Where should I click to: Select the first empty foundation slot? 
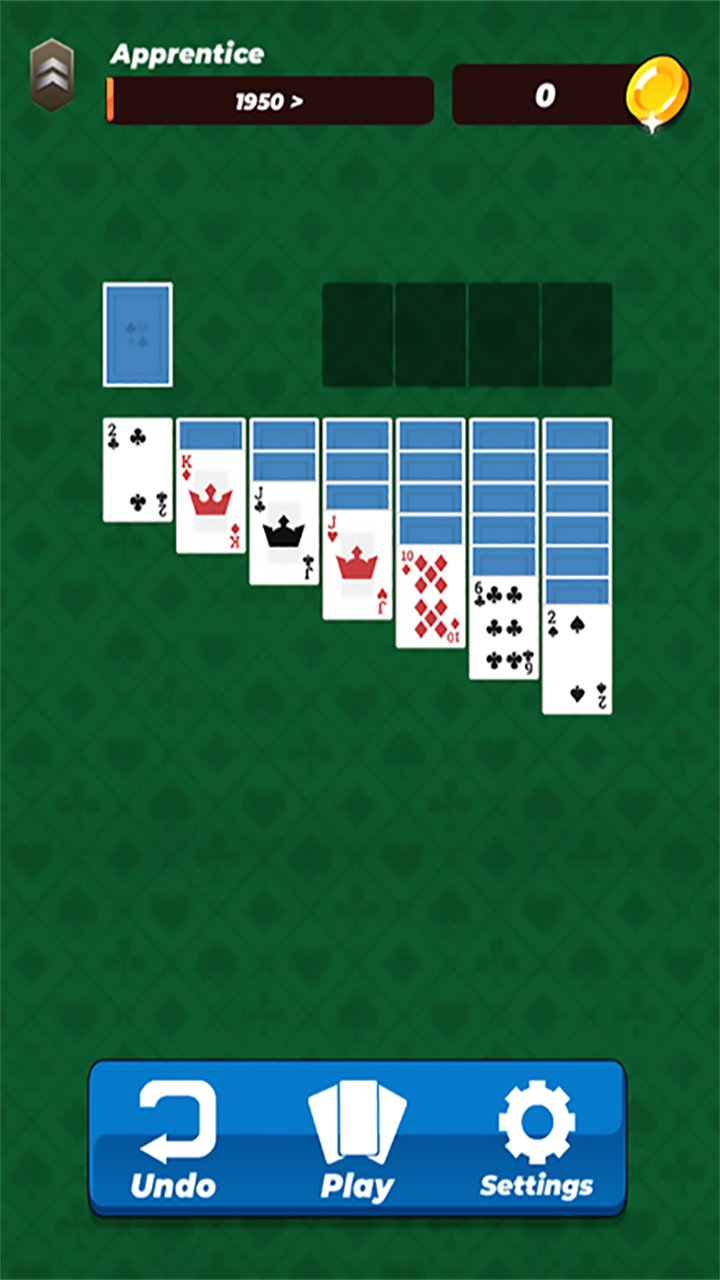point(358,335)
